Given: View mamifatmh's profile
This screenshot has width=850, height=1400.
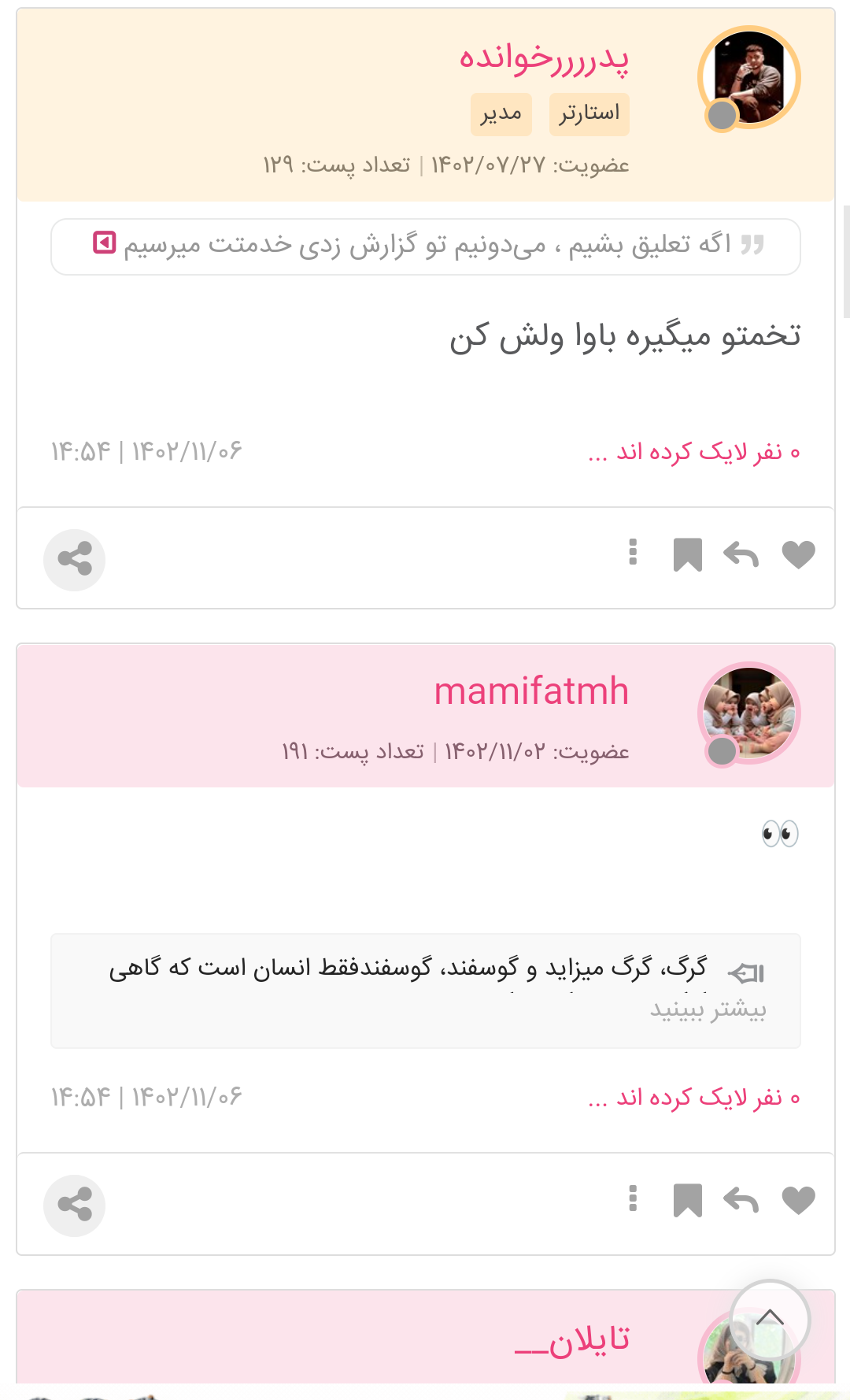Looking at the screenshot, I should [531, 691].
